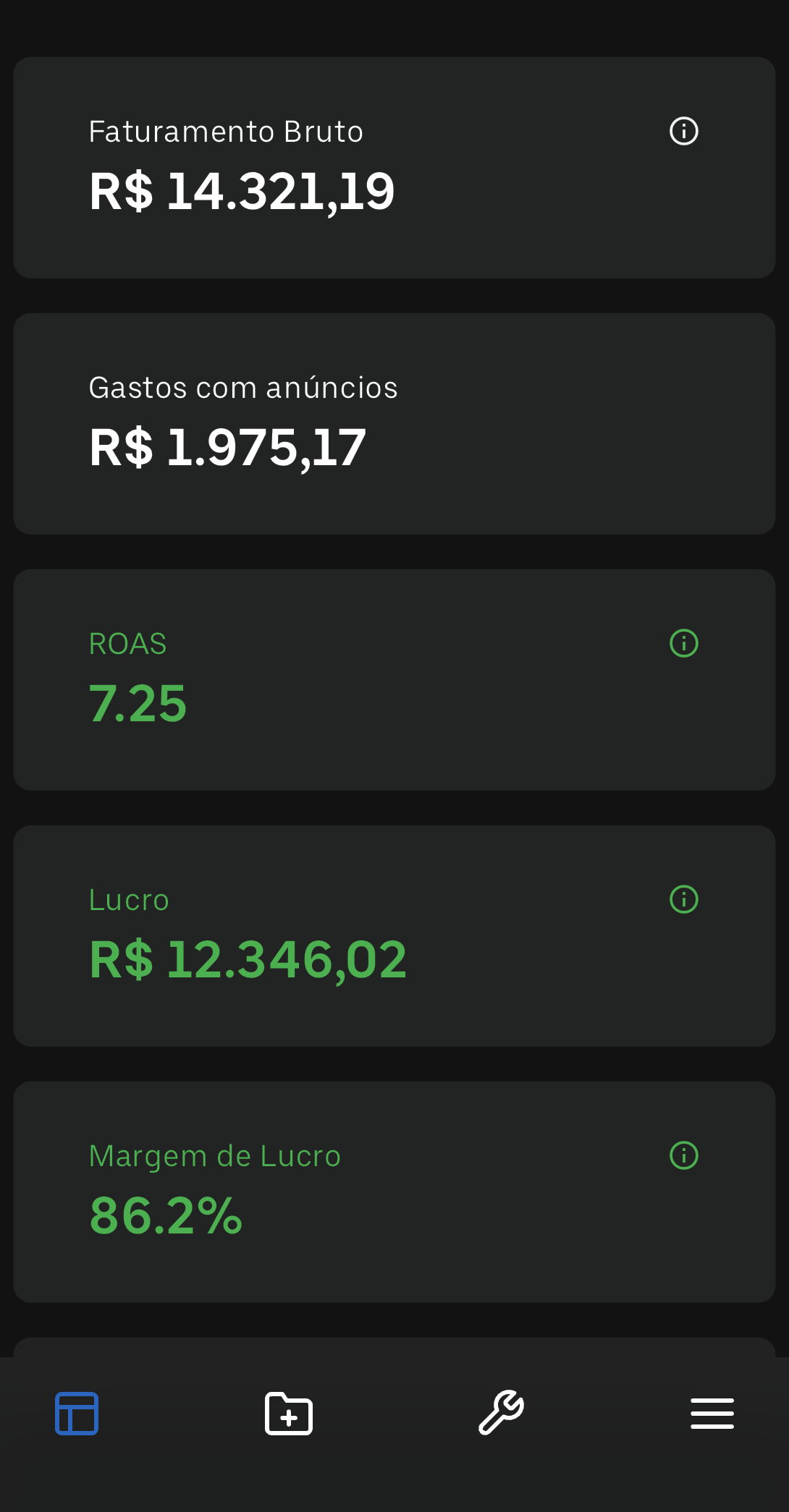Viewport: 789px width, 1512px height.
Task: View info for Margem de Lucro
Action: [x=683, y=1155]
